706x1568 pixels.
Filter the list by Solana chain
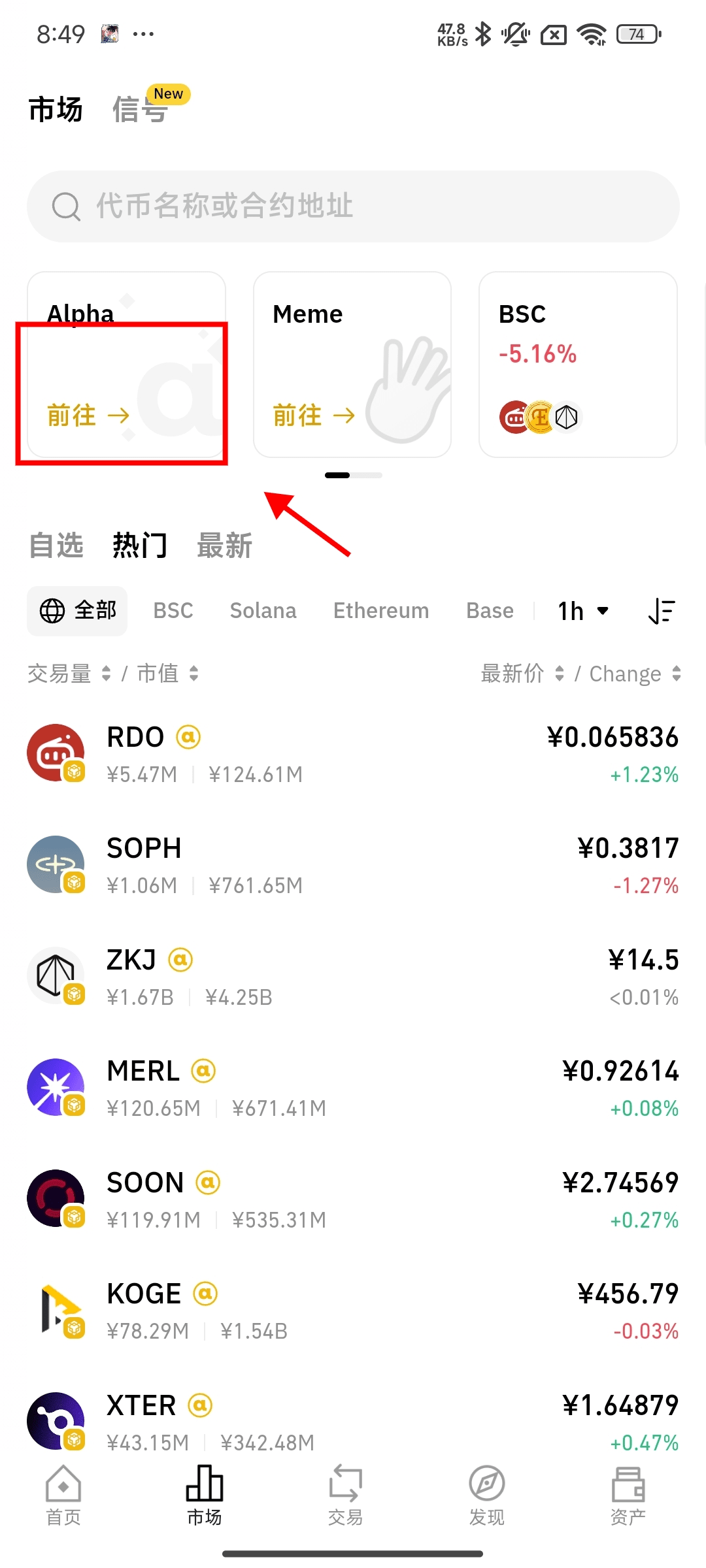pos(263,611)
